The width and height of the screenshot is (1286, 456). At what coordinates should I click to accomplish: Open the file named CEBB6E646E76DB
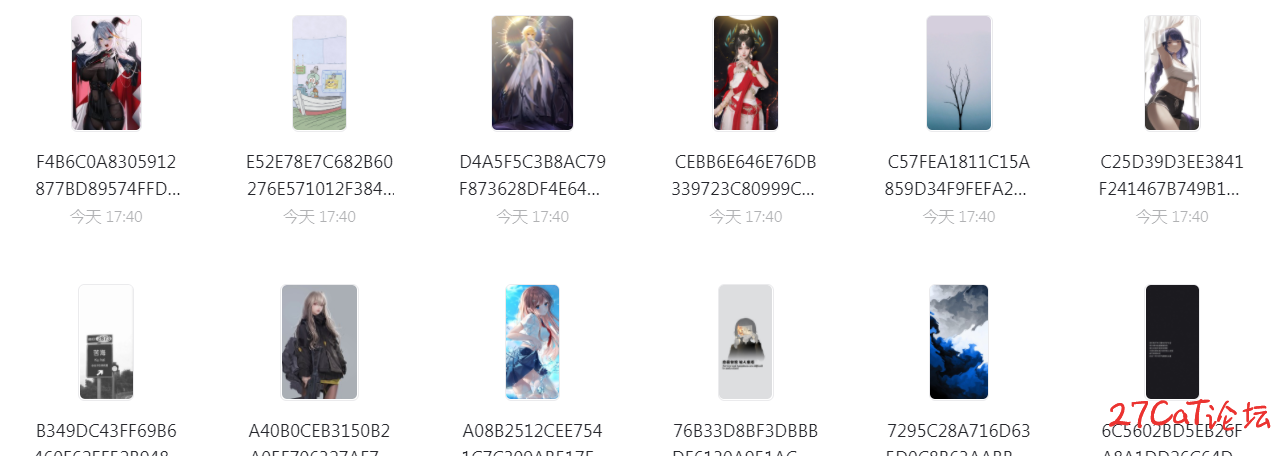click(745, 73)
